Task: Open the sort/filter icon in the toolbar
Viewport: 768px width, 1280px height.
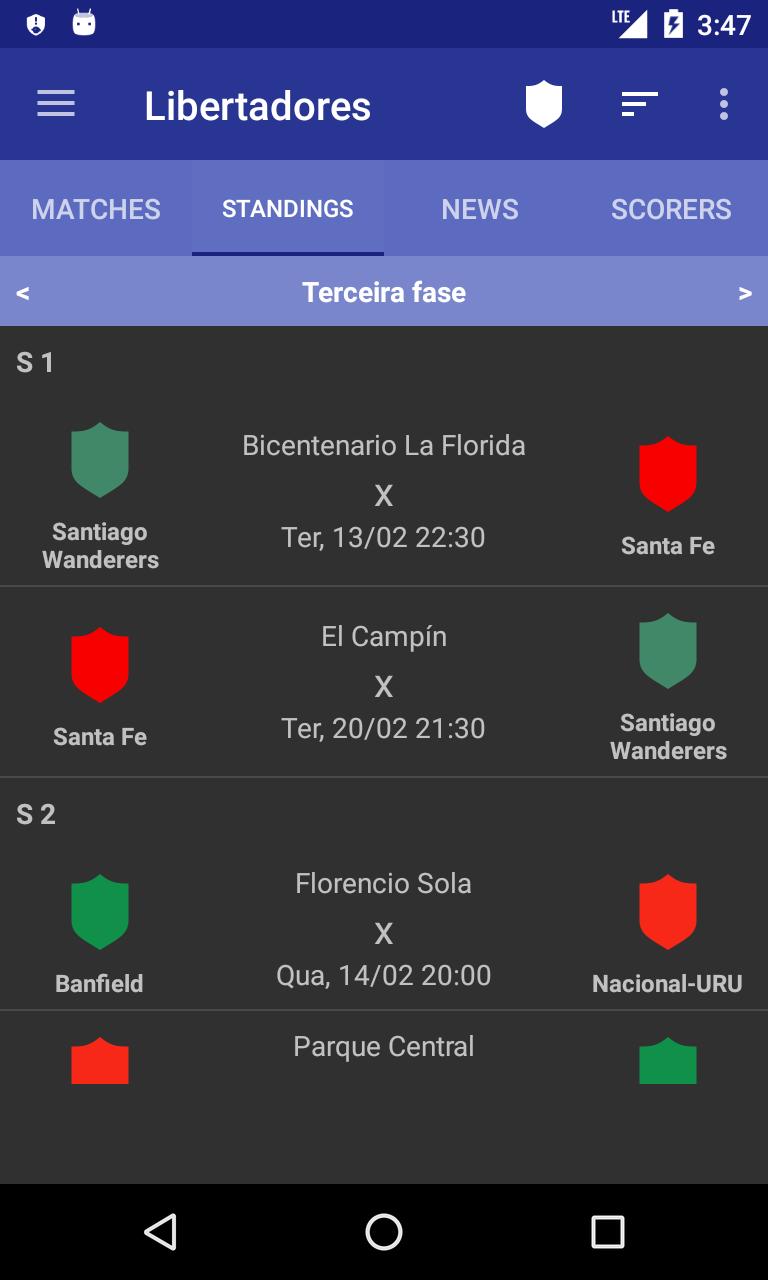Action: coord(637,104)
